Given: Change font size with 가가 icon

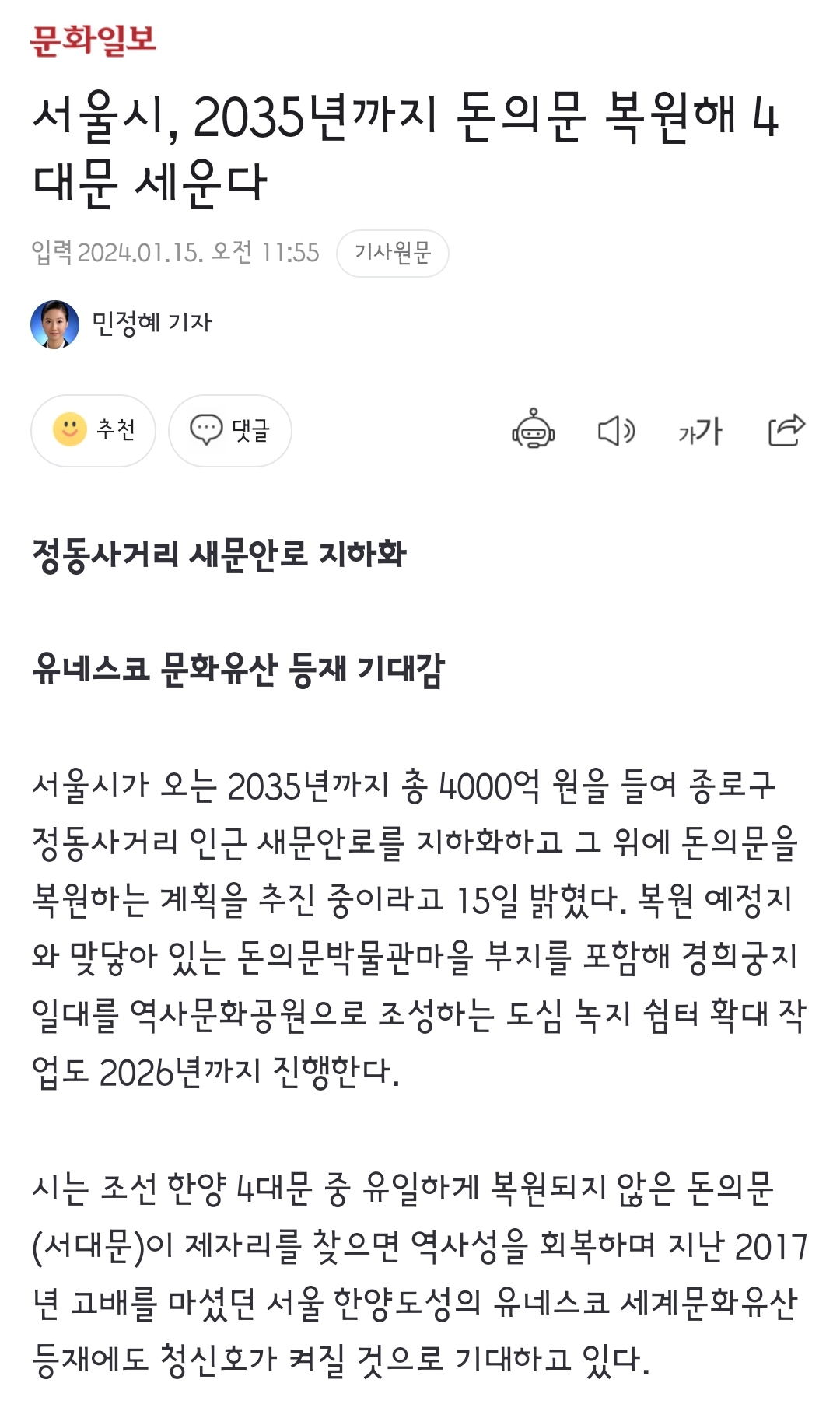Looking at the screenshot, I should pyautogui.click(x=700, y=430).
